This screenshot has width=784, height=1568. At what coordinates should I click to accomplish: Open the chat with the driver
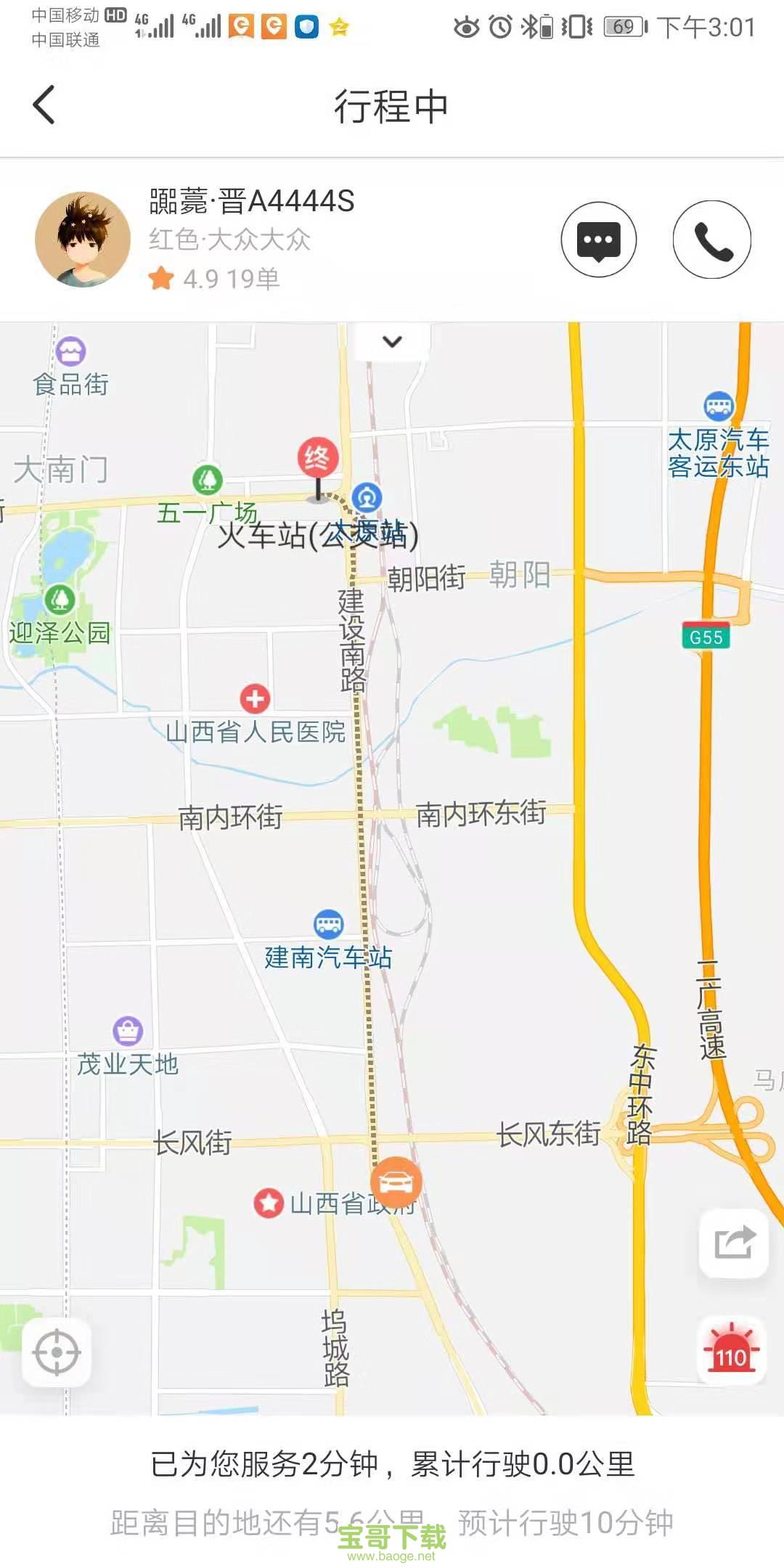coord(597,240)
